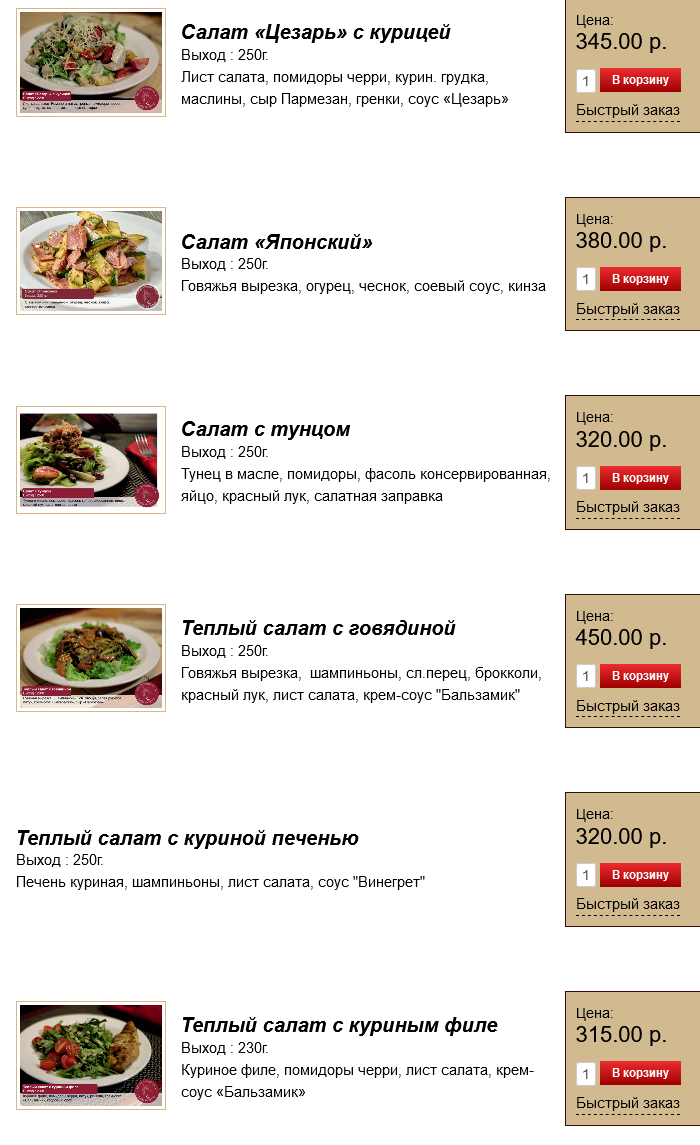Screen dimensions: 700x1145
Task: Enlarge Теплый салат с говядиной photo
Action: pos(91,658)
